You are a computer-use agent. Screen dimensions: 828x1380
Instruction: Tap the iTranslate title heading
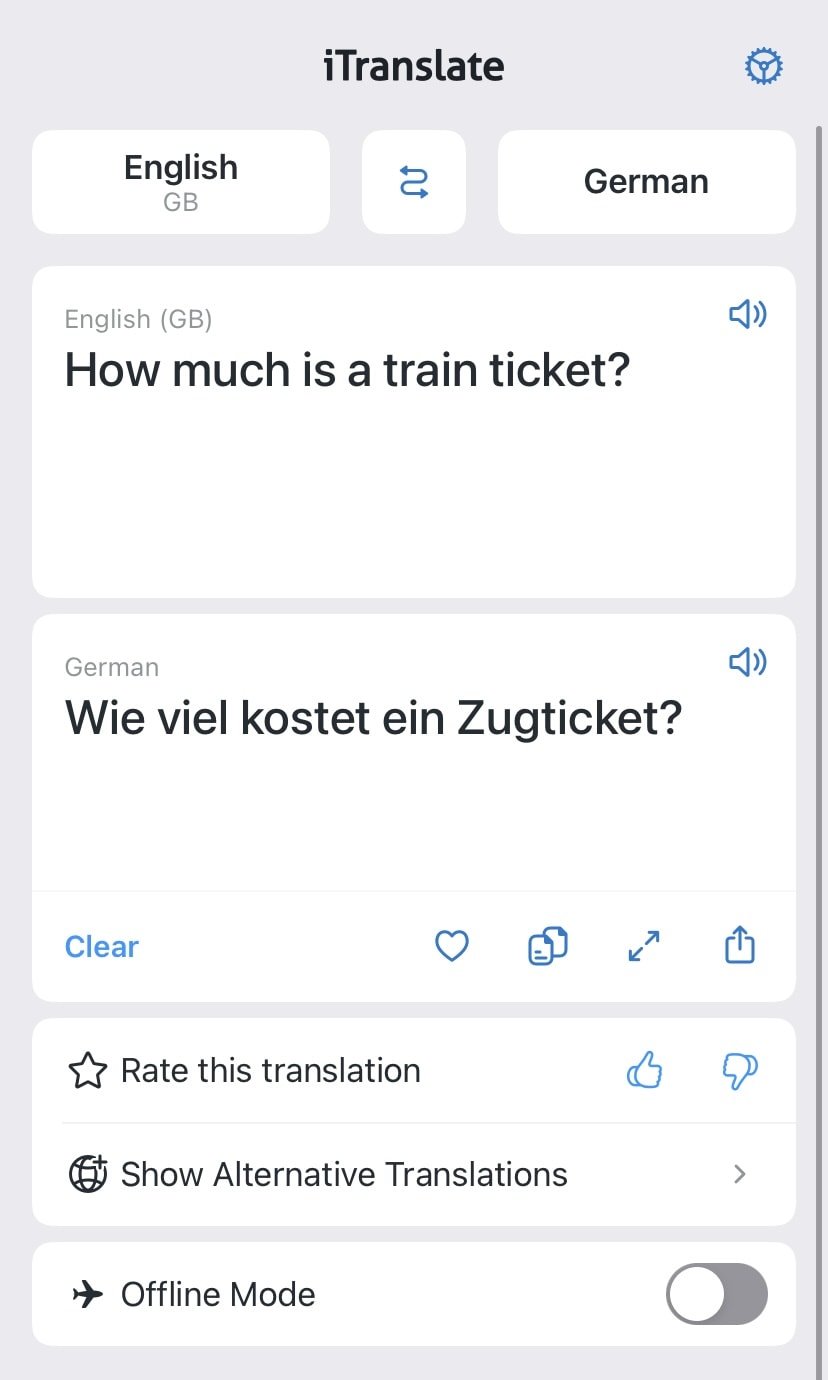pos(414,66)
